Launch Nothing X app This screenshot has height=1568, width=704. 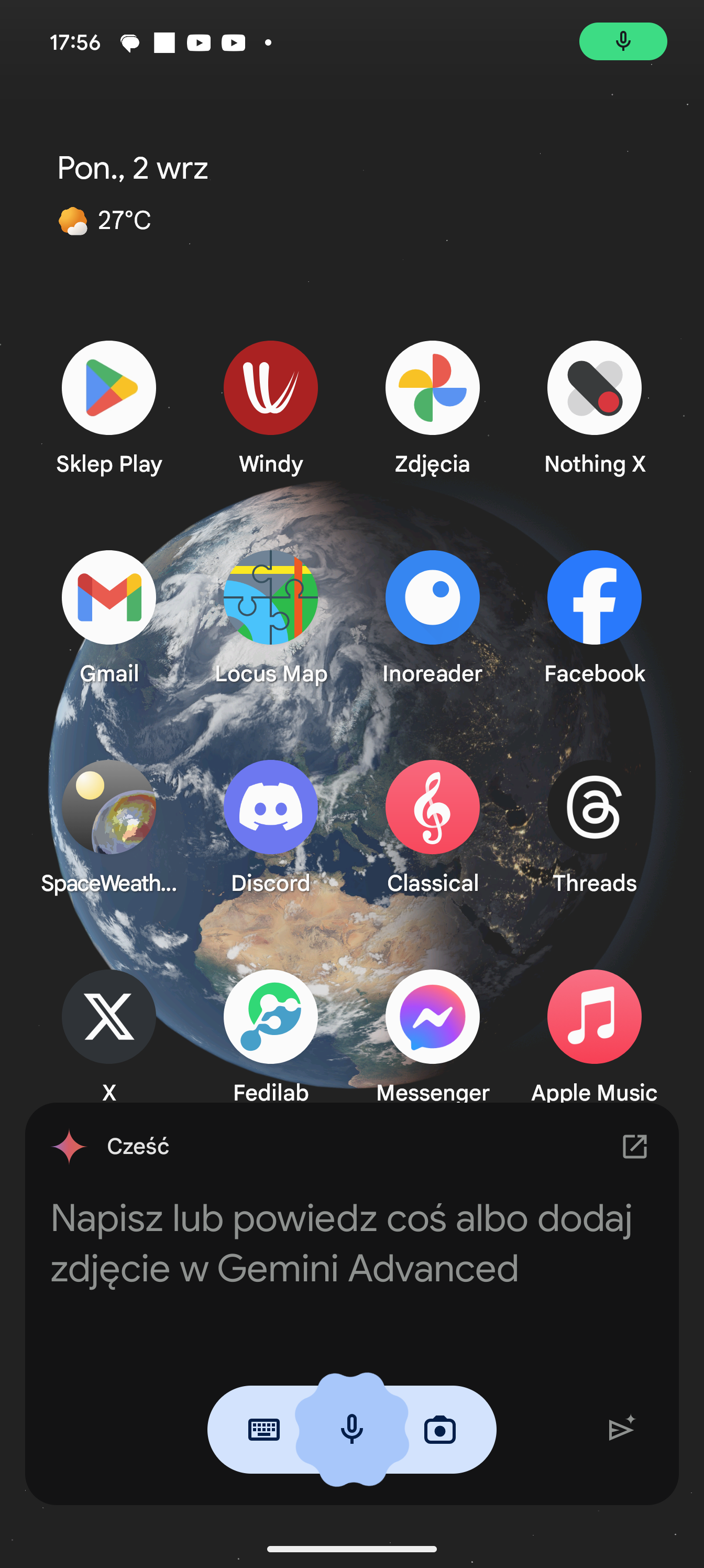(595, 388)
